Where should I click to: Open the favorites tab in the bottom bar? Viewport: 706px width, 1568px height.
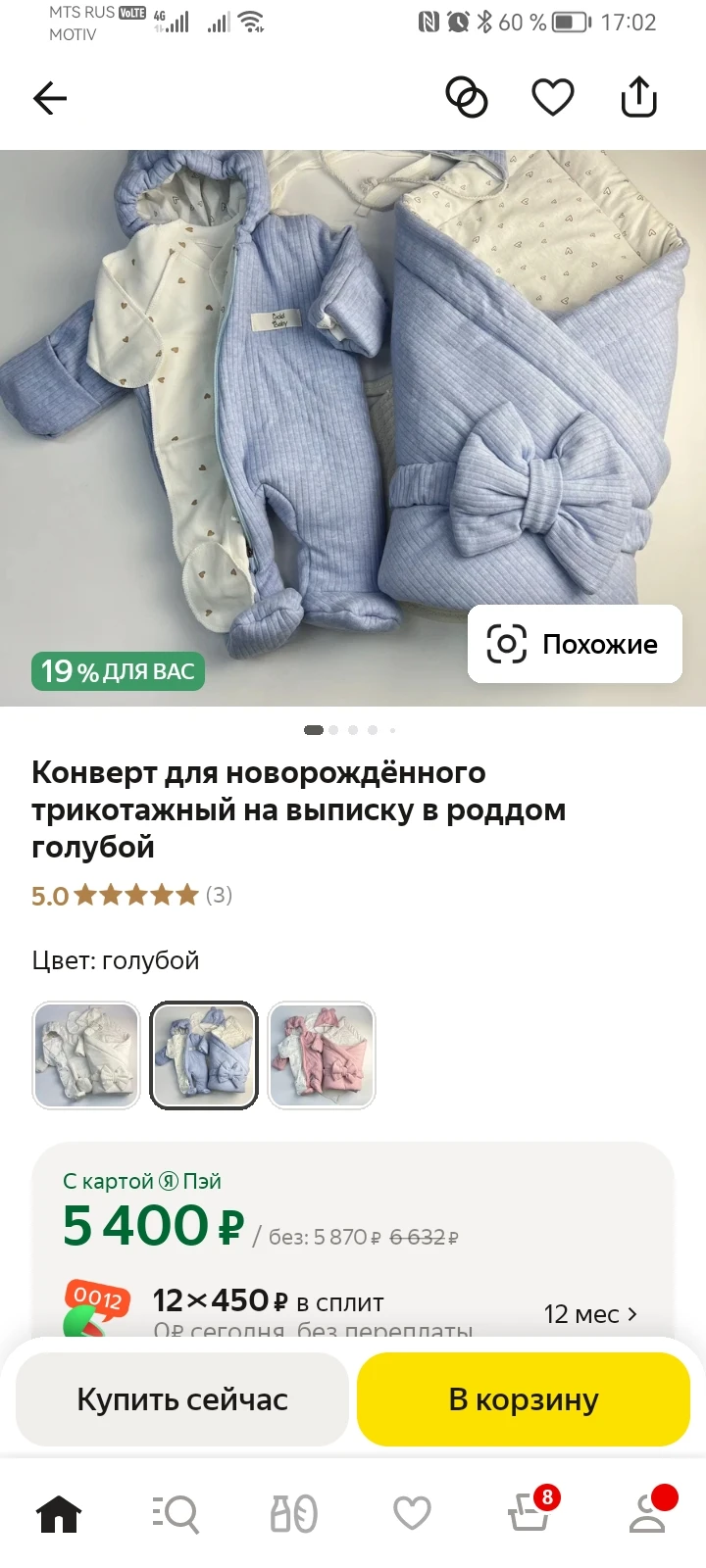(412, 1513)
